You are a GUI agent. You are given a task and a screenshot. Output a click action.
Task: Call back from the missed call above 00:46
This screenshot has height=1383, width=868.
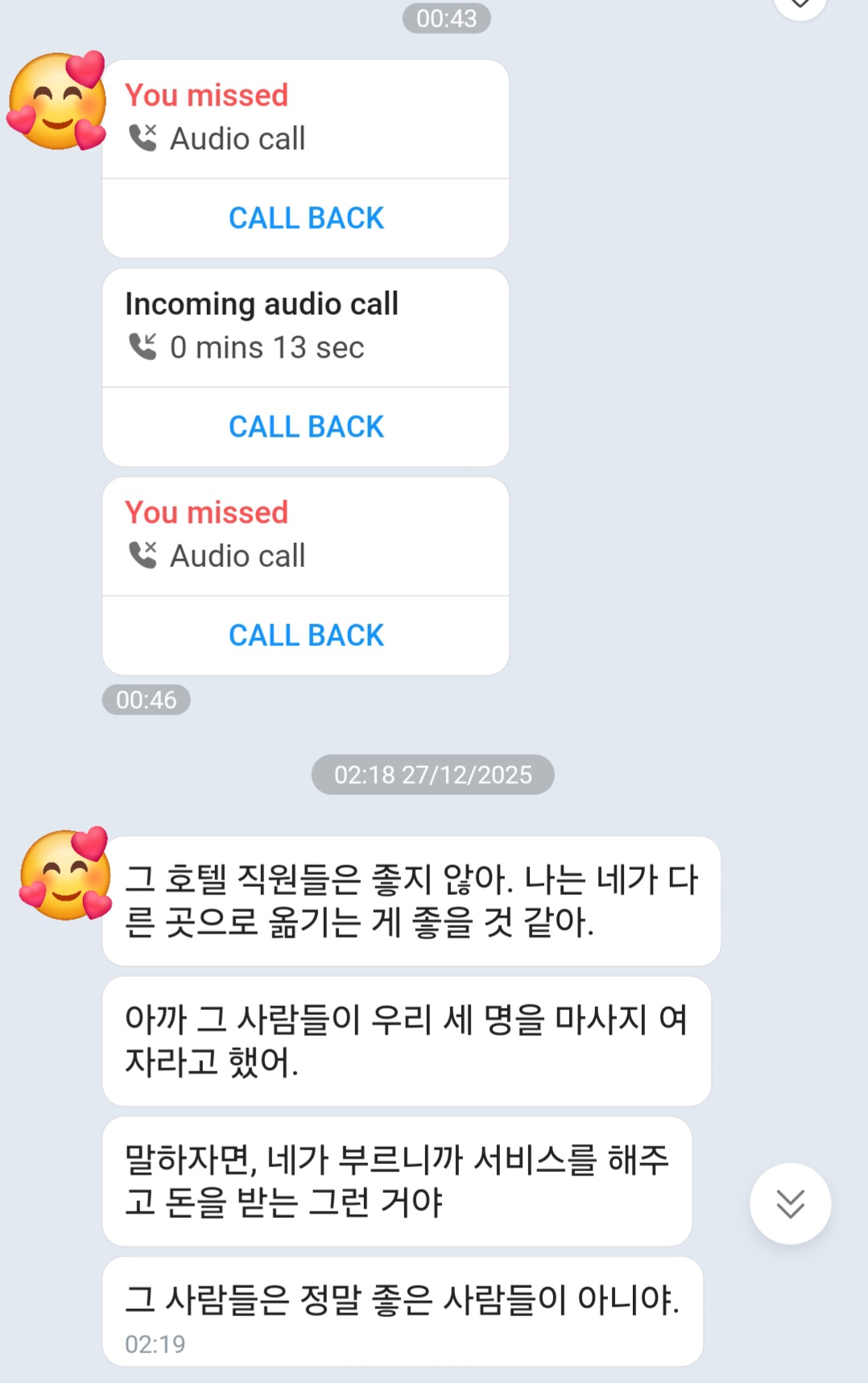coord(306,636)
